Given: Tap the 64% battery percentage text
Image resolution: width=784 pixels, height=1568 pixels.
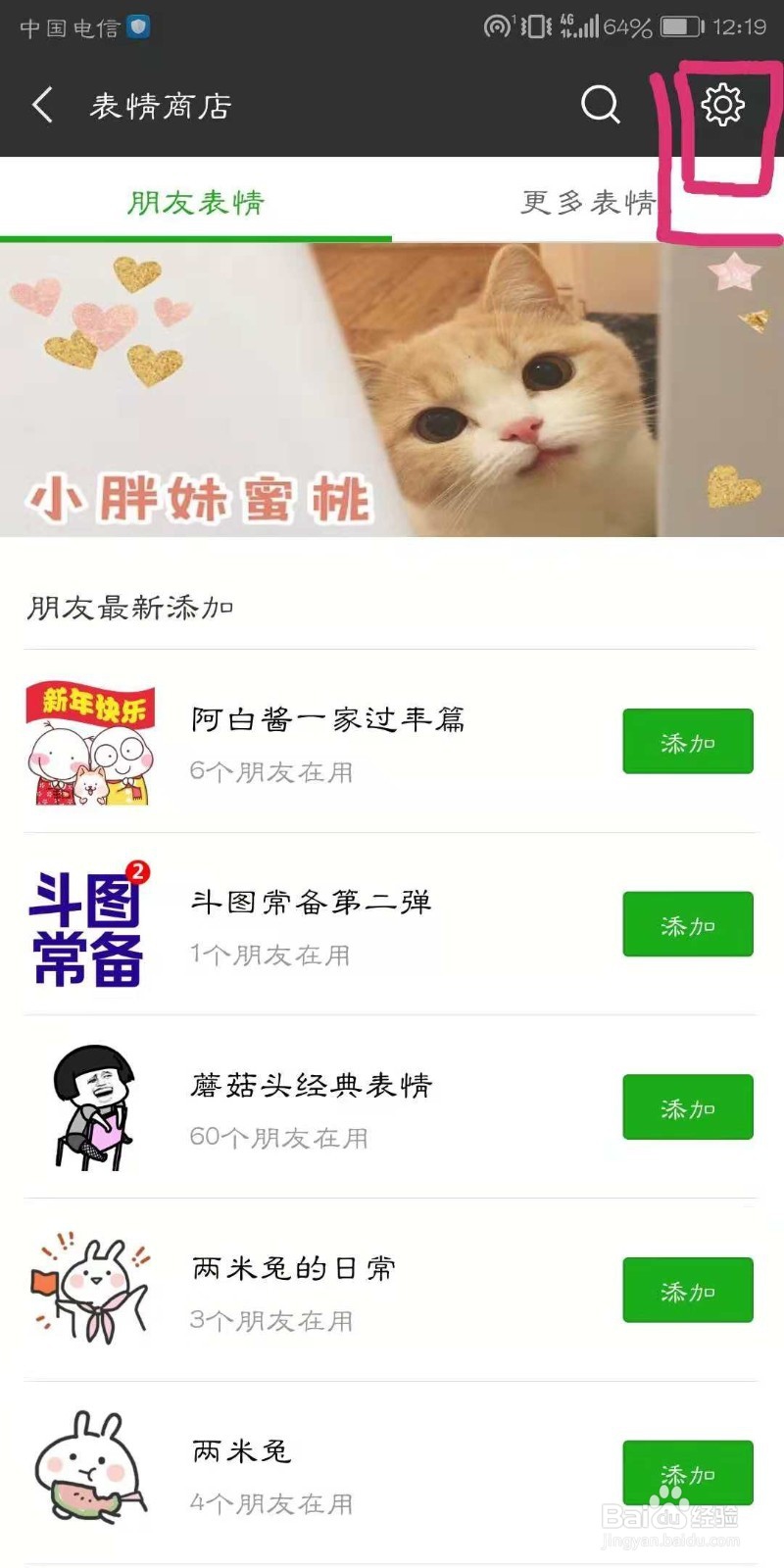Looking at the screenshot, I should (624, 26).
